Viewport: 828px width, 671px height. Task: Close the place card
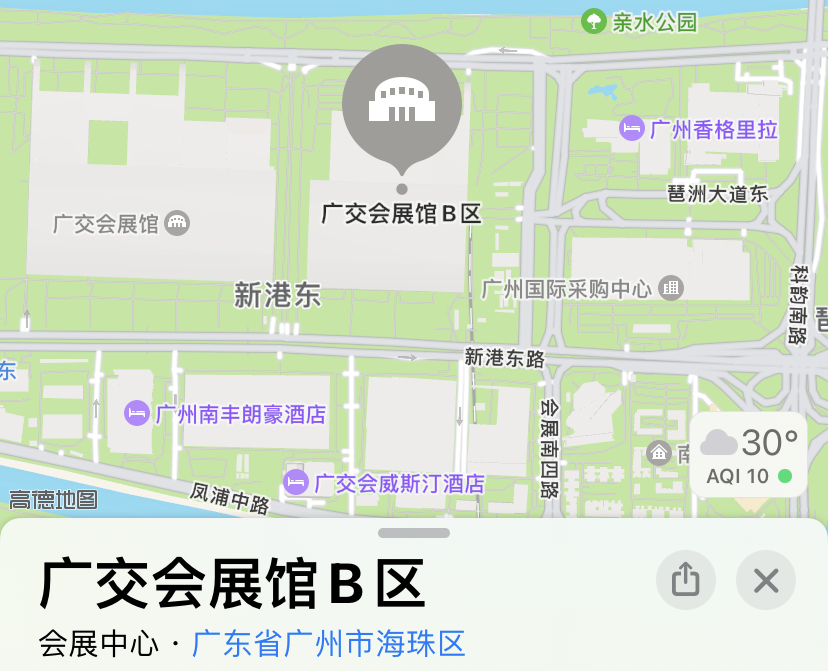(x=765, y=580)
